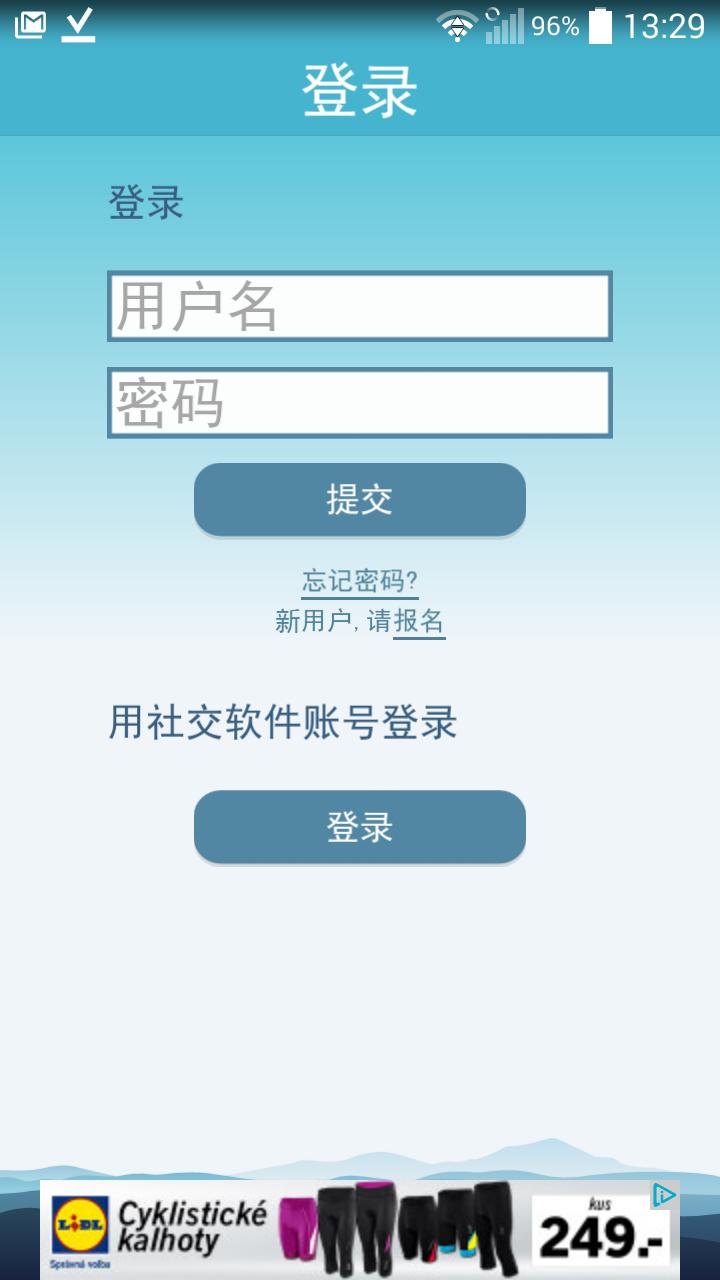The width and height of the screenshot is (720, 1280).
Task: Open the 报名 sign-up link
Action: [x=421, y=621]
